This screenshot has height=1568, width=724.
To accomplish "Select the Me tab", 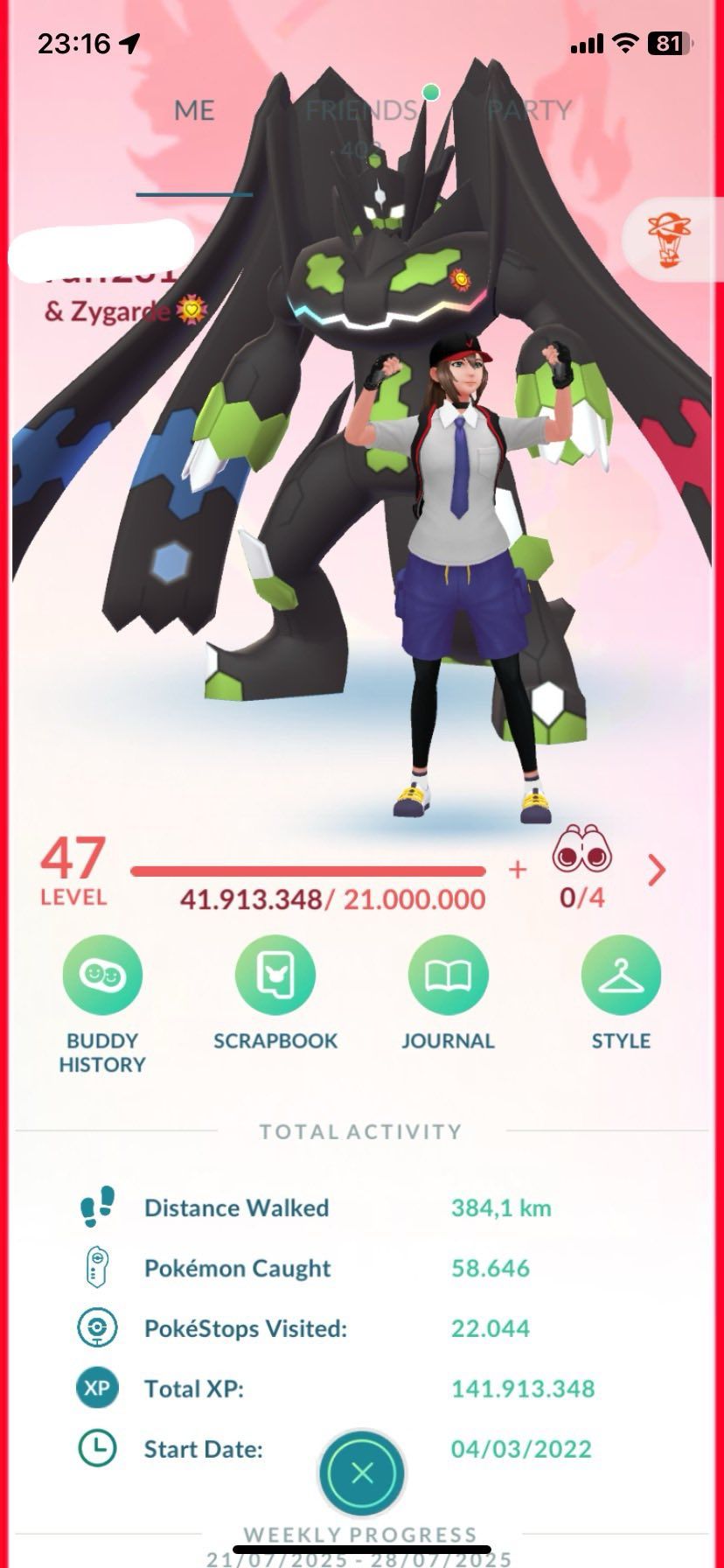I will 194,110.
